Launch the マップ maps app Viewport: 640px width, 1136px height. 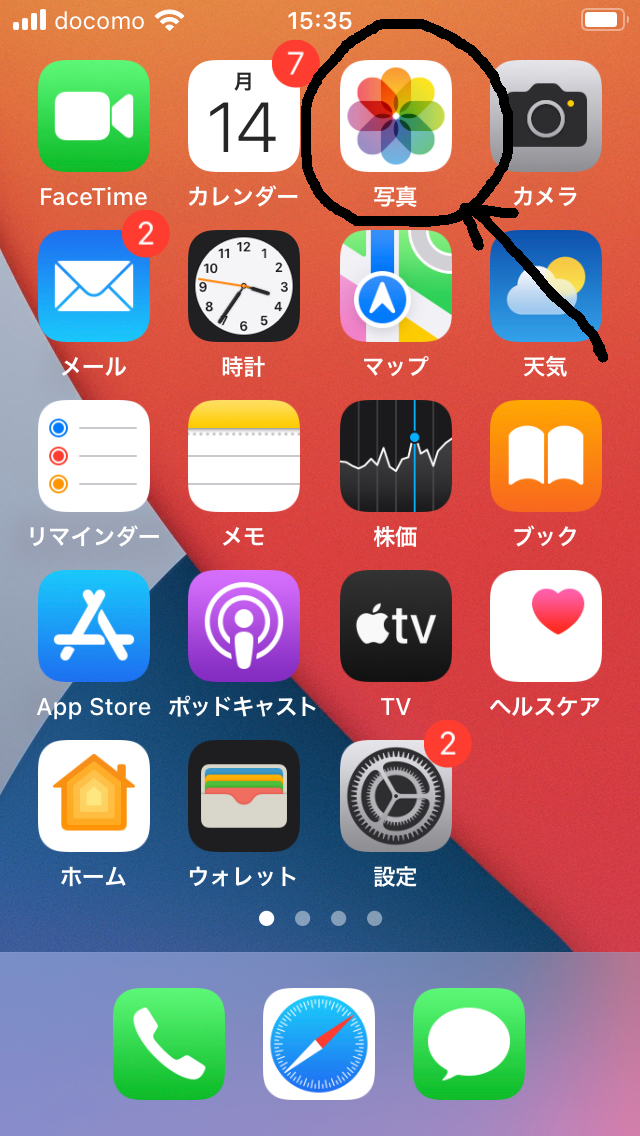(396, 286)
